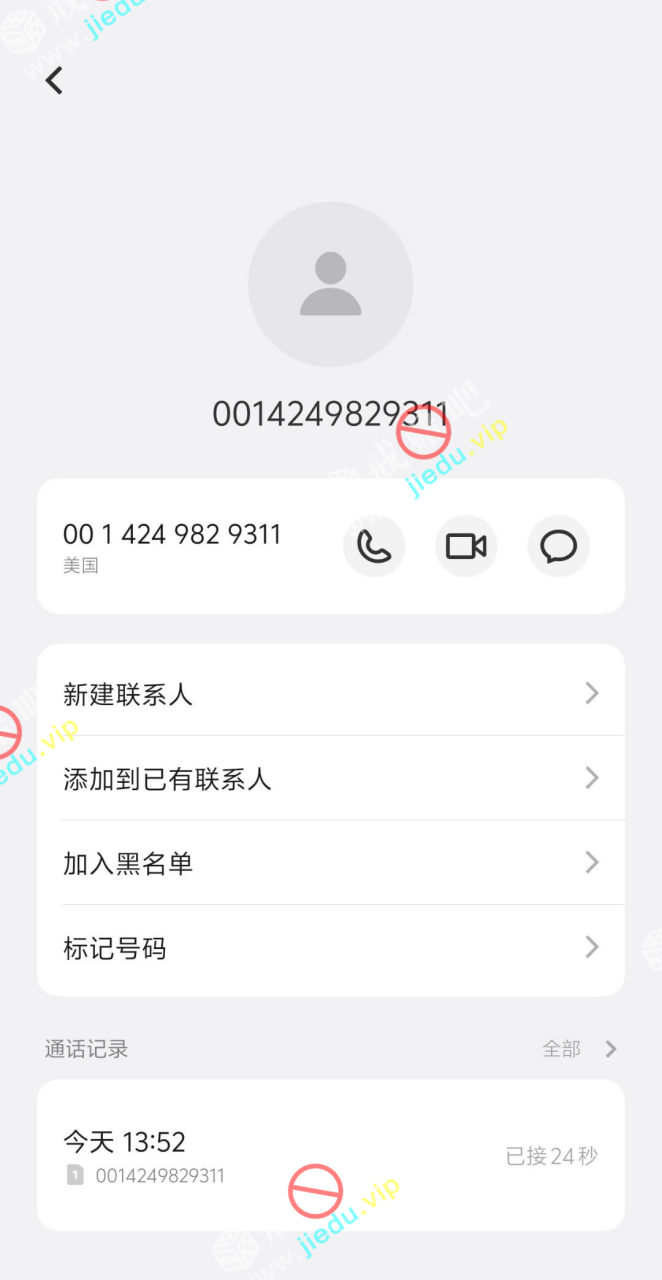The image size is (662, 1280).
Task: Open 标记号码 option
Action: click(x=330, y=948)
